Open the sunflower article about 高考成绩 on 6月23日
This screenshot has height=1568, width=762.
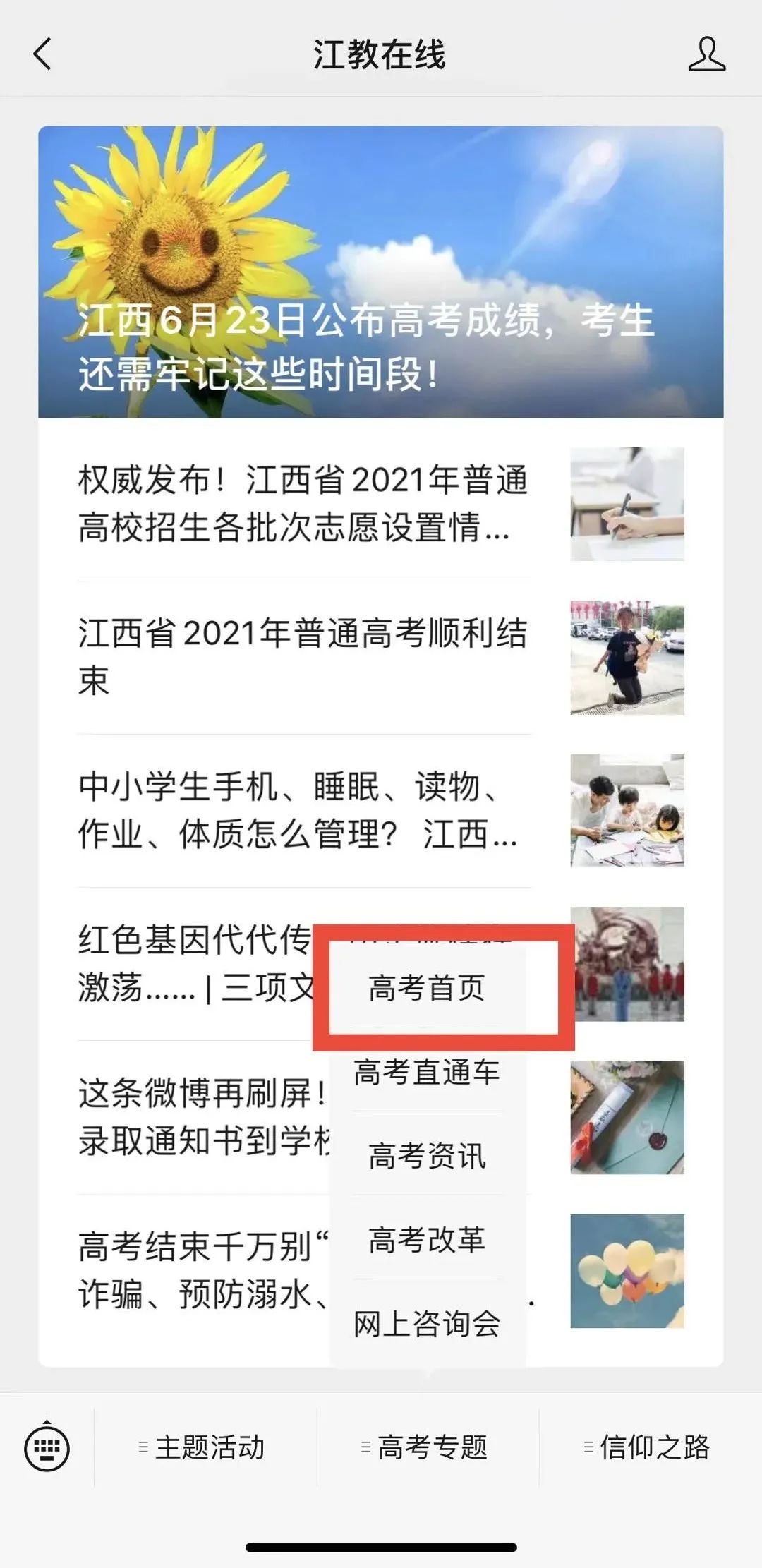tap(380, 272)
